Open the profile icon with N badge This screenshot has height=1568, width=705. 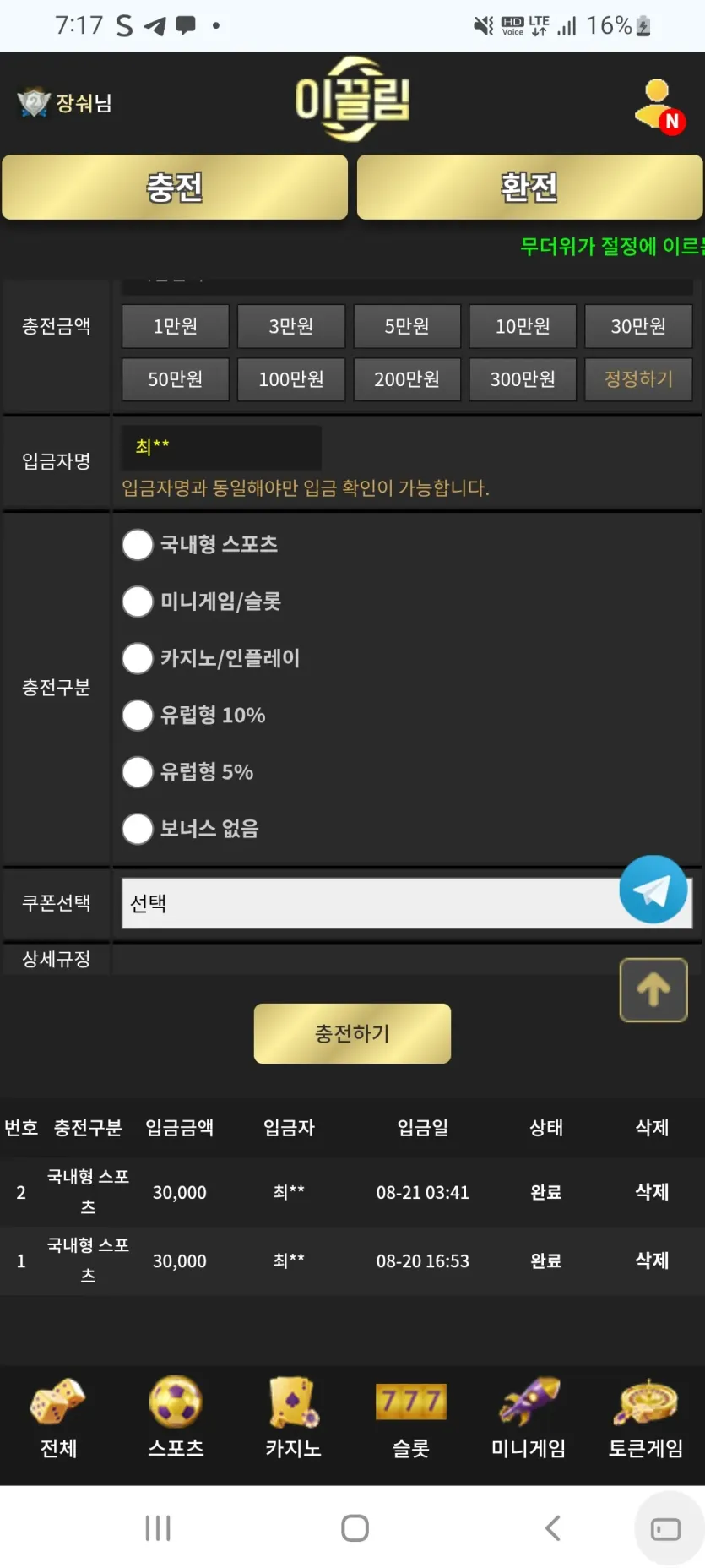pos(659,106)
